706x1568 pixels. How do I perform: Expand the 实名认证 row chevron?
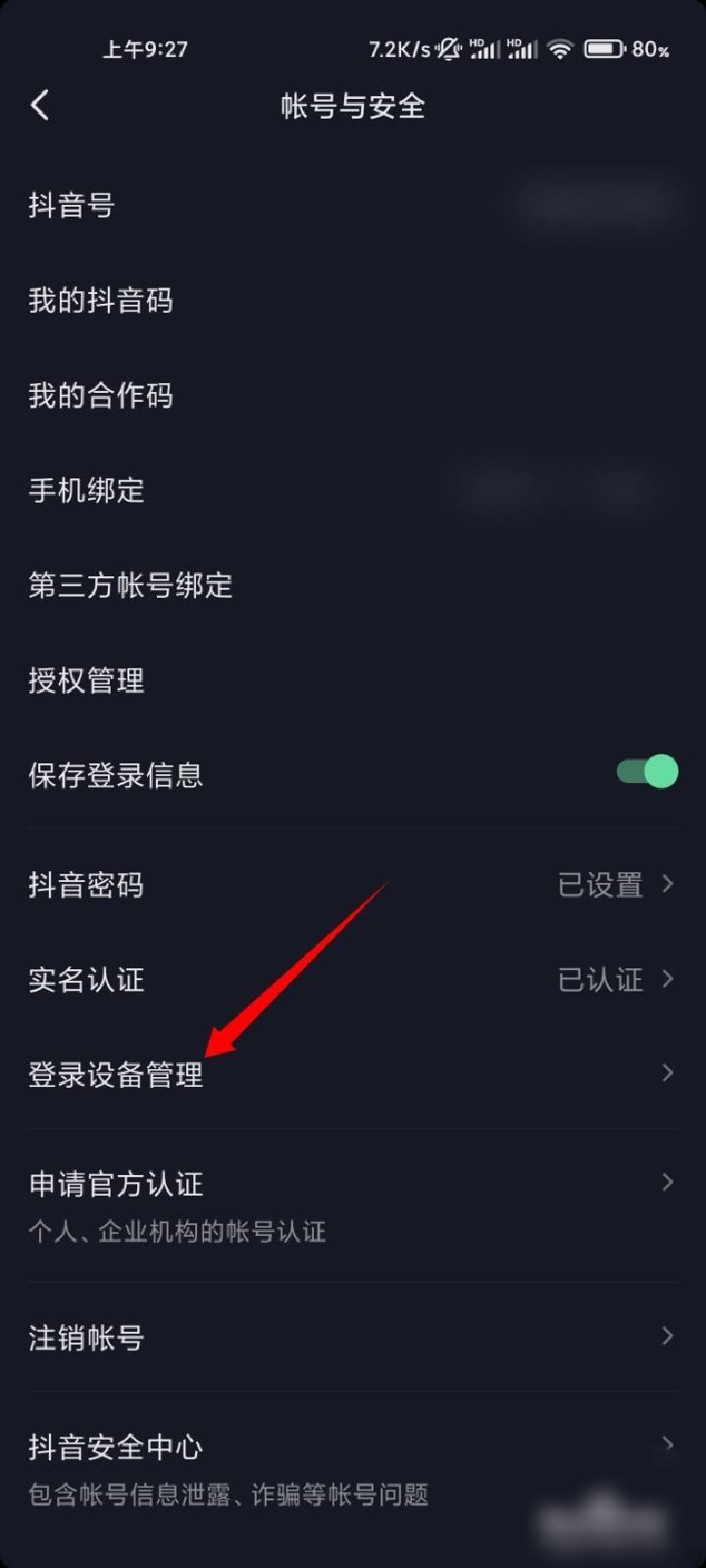click(668, 980)
